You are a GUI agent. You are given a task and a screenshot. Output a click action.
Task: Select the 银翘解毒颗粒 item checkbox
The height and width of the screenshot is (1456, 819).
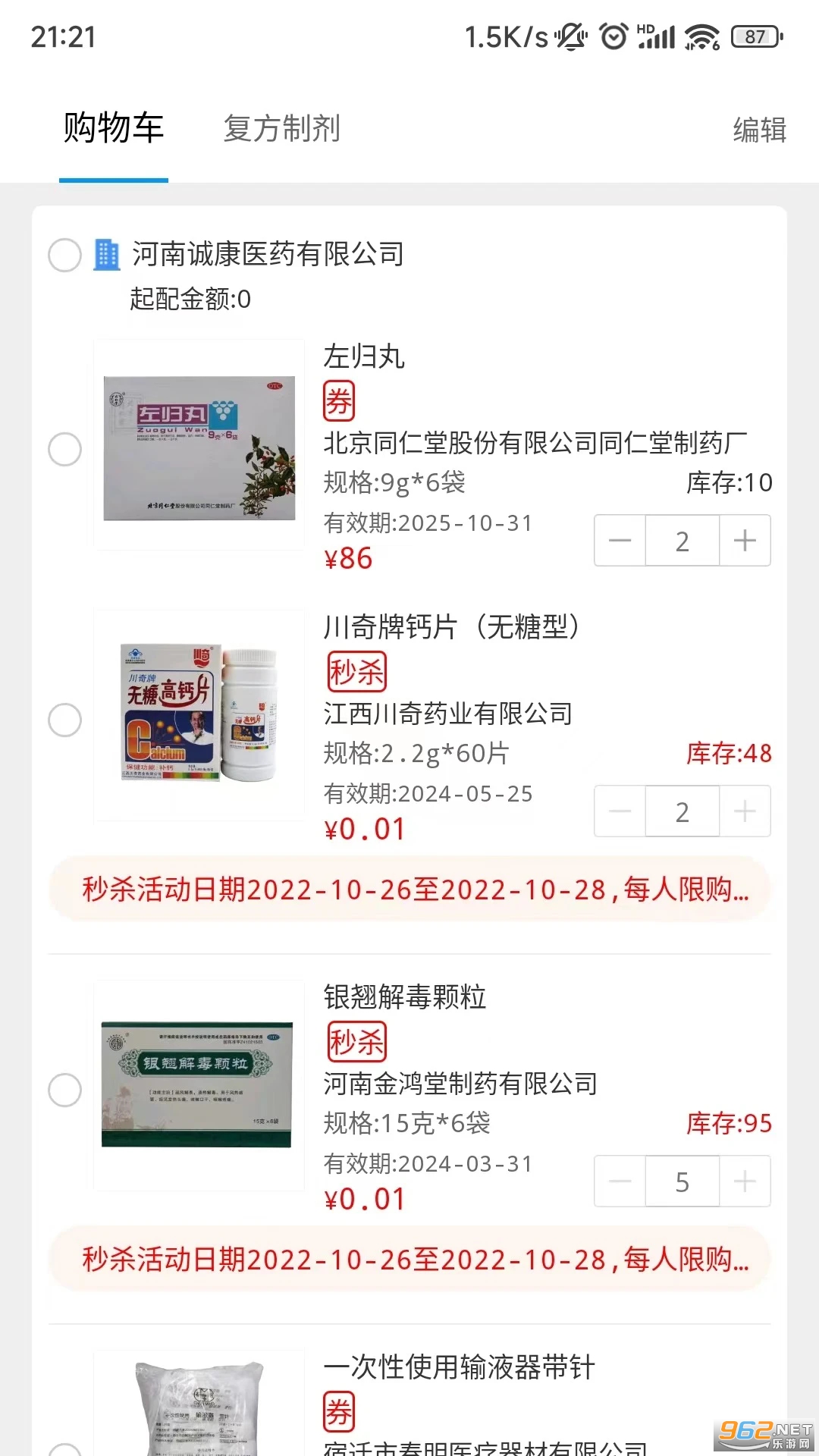(x=64, y=1090)
